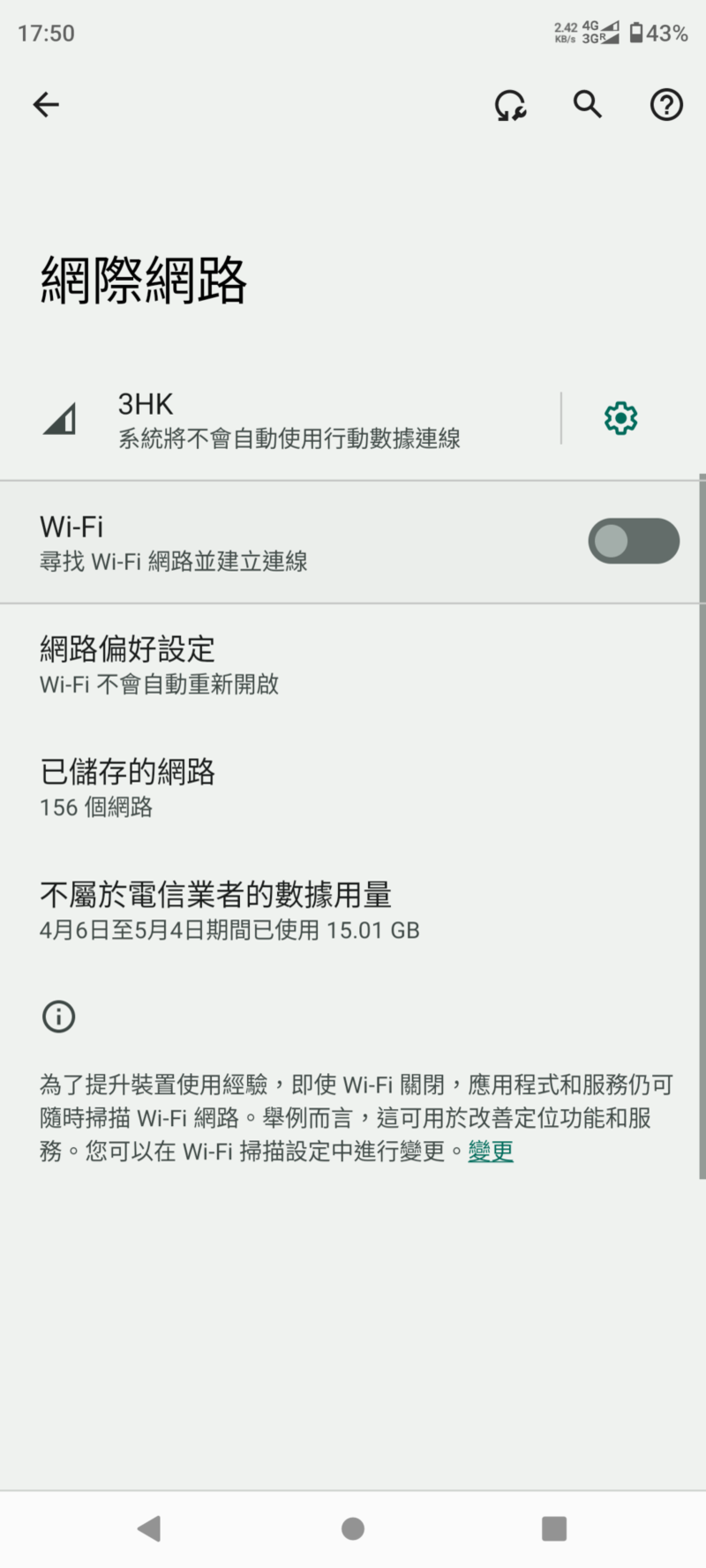The image size is (706, 1568).
Task: Open the help question mark icon
Action: (666, 105)
